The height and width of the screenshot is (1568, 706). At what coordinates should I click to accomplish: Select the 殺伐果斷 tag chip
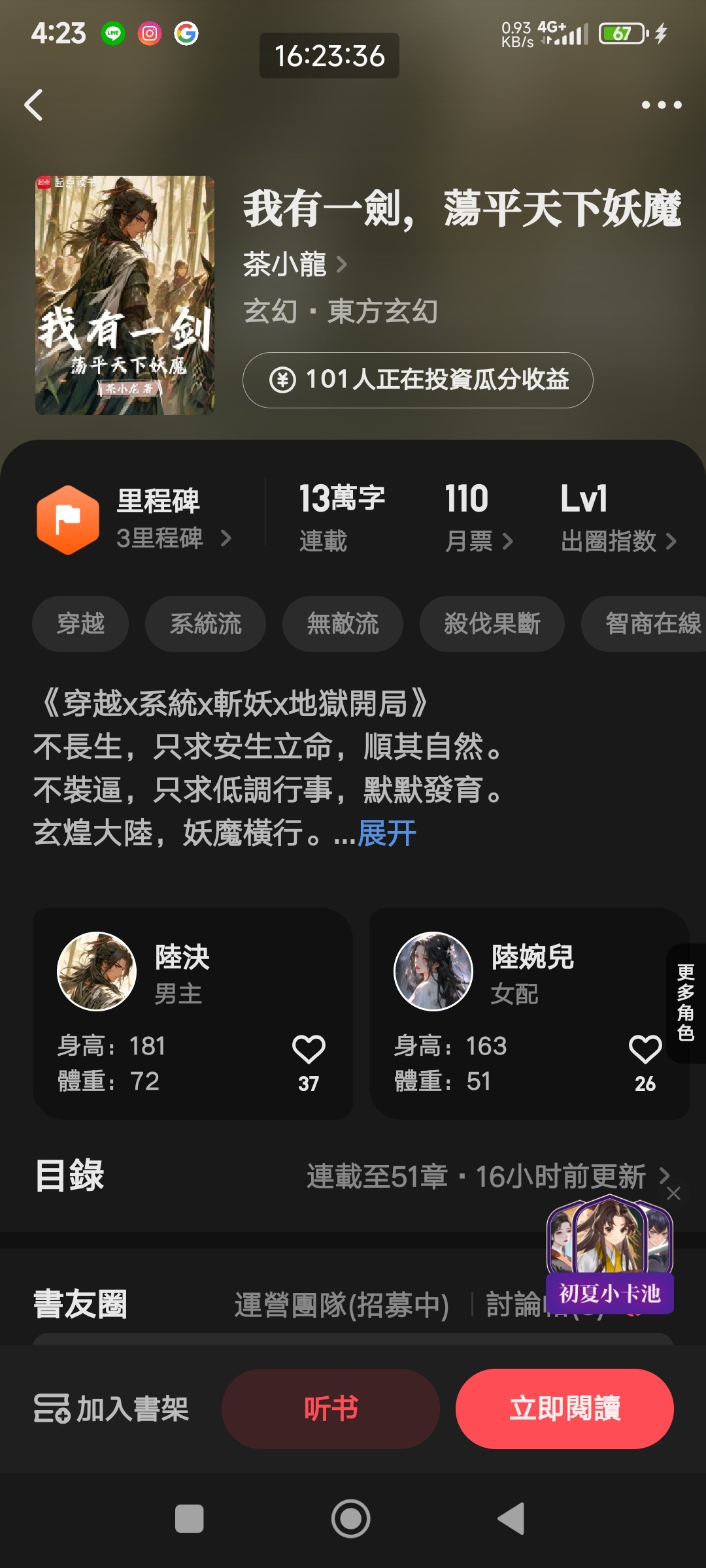(492, 624)
